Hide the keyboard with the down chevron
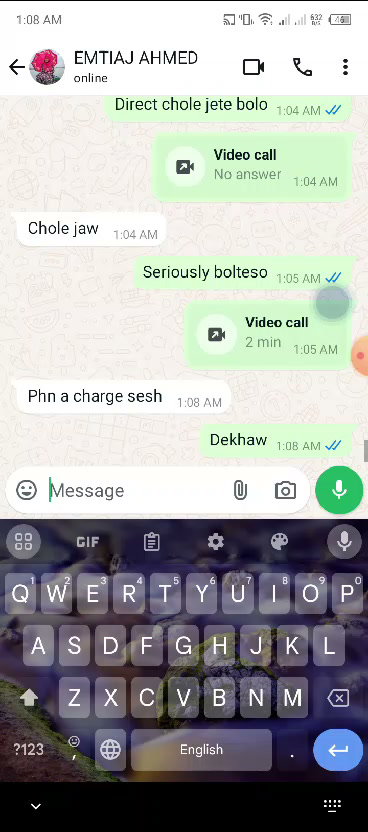This screenshot has width=368, height=832. (36, 807)
